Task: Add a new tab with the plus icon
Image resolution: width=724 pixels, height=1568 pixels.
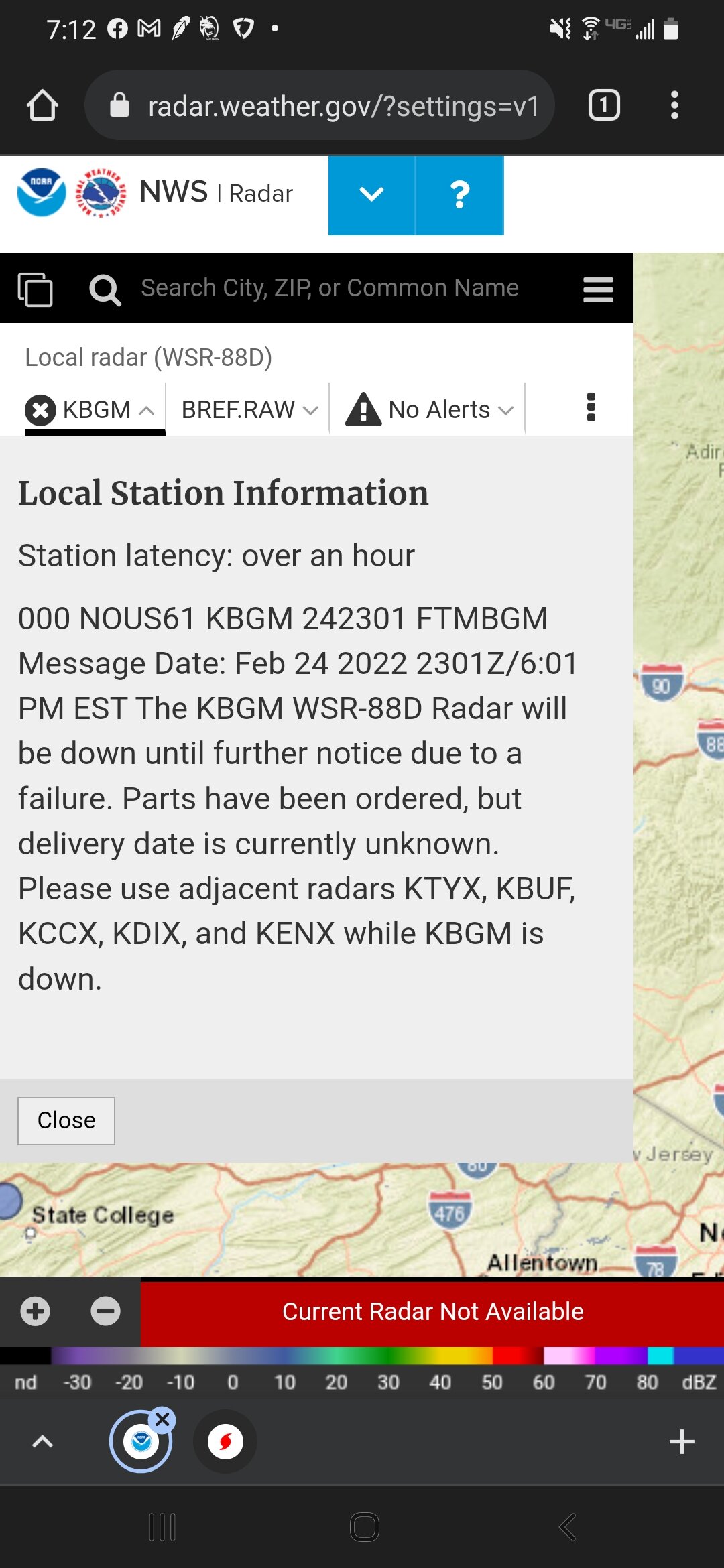Action: point(682,1441)
